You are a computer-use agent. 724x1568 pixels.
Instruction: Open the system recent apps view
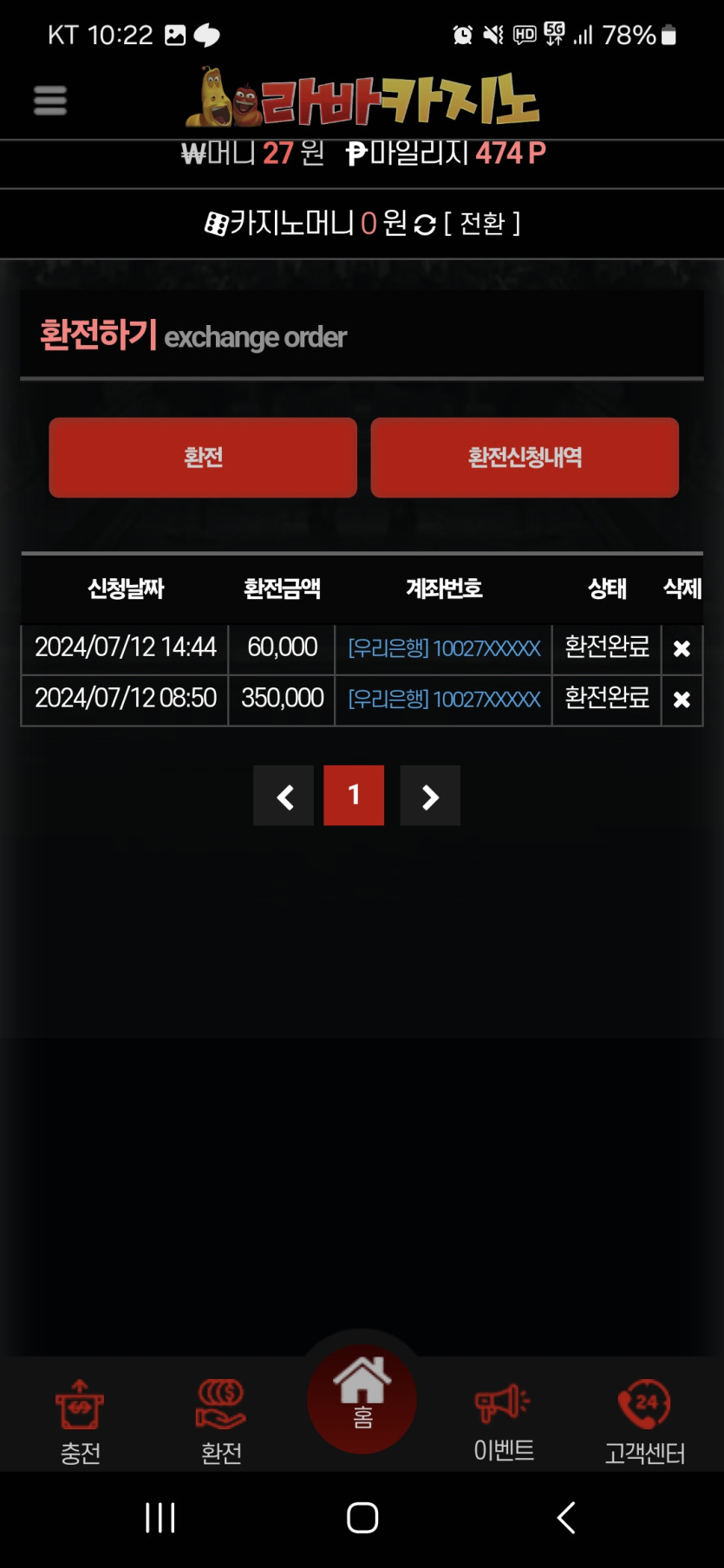click(160, 1518)
